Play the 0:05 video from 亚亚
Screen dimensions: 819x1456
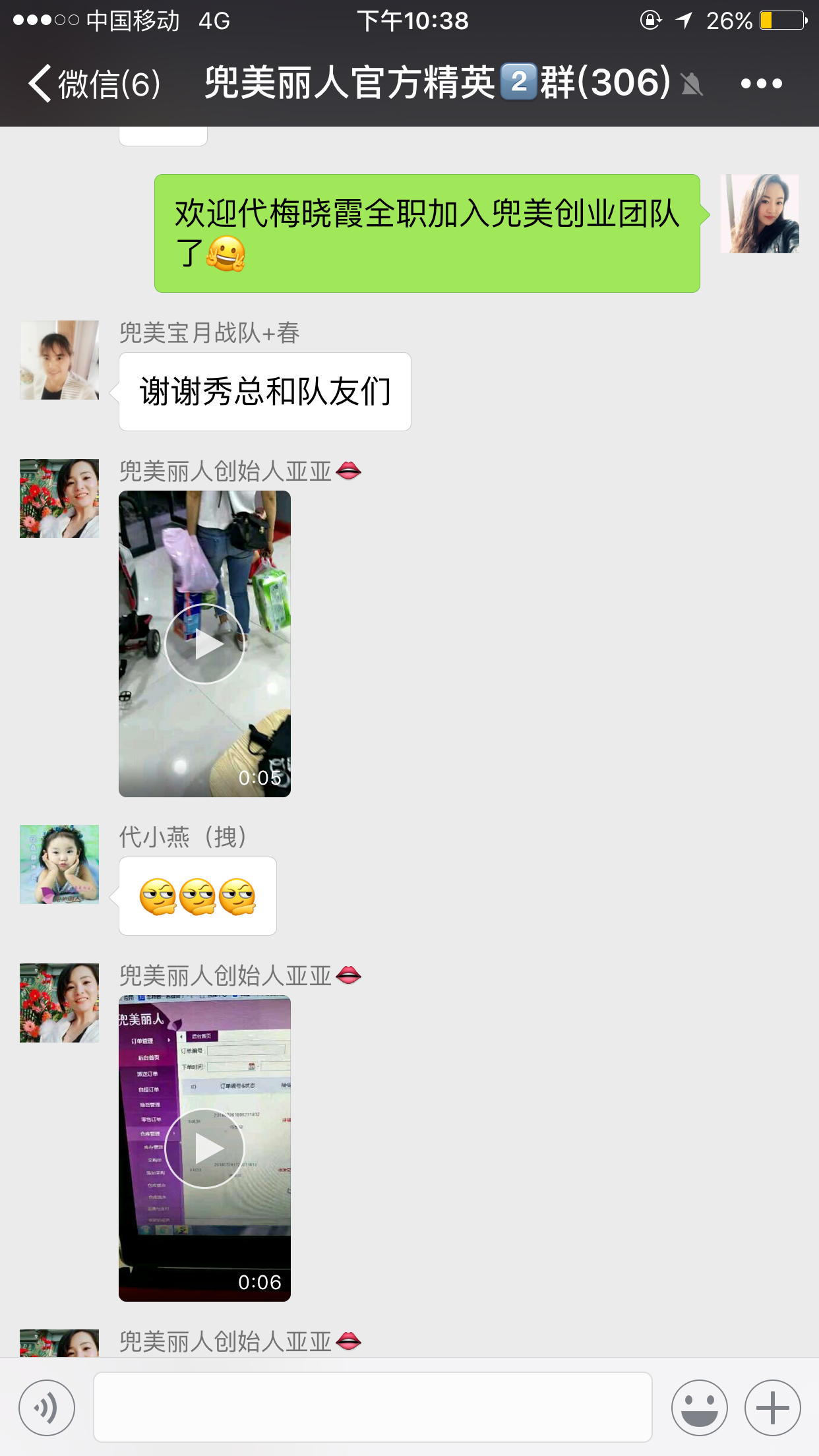coord(204,644)
